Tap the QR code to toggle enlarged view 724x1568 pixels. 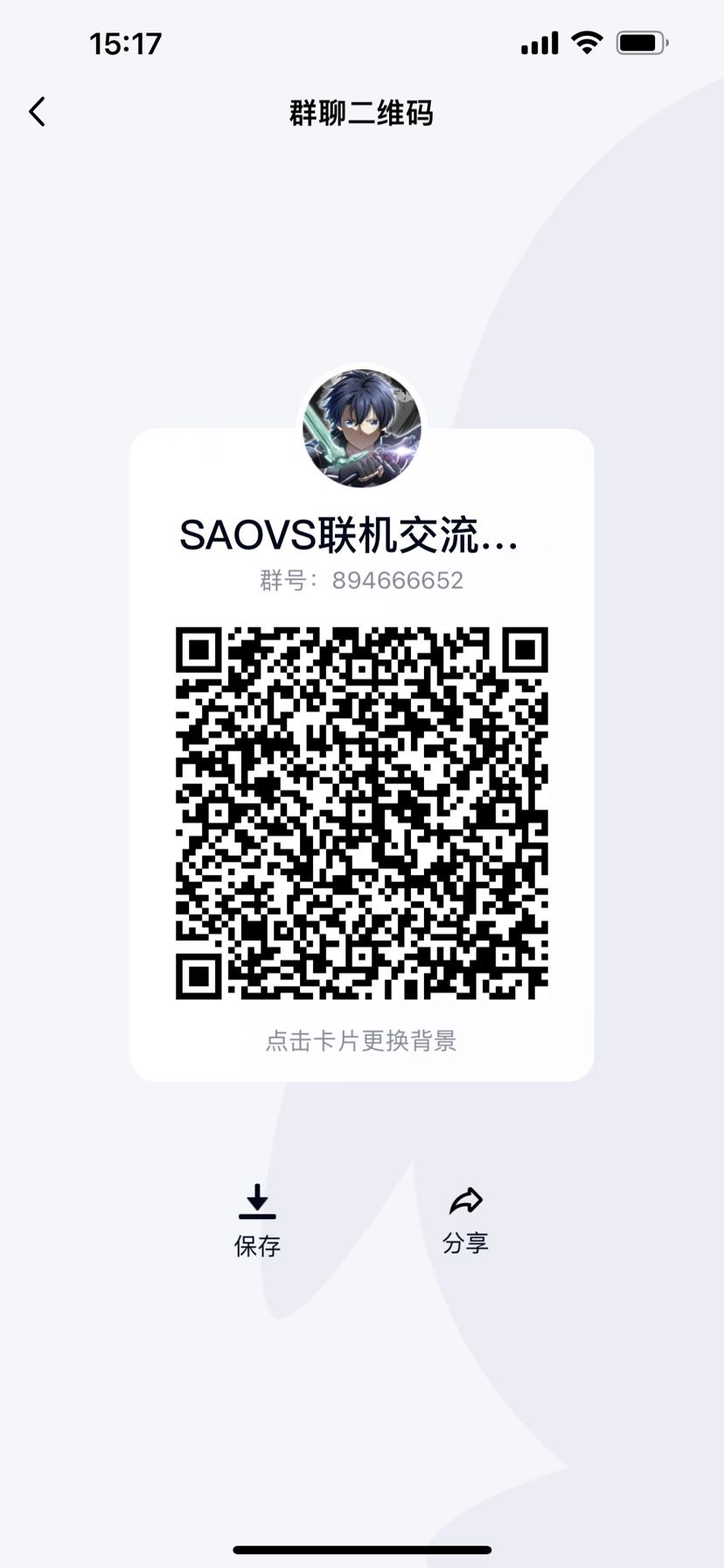point(361,815)
